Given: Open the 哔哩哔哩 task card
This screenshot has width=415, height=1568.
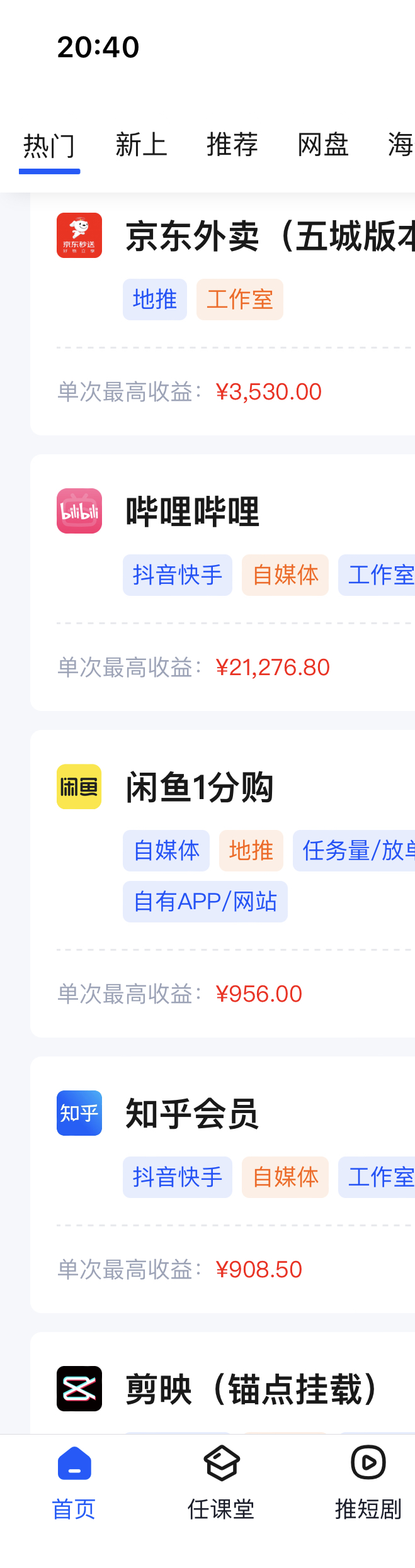Looking at the screenshot, I should (193, 512).
